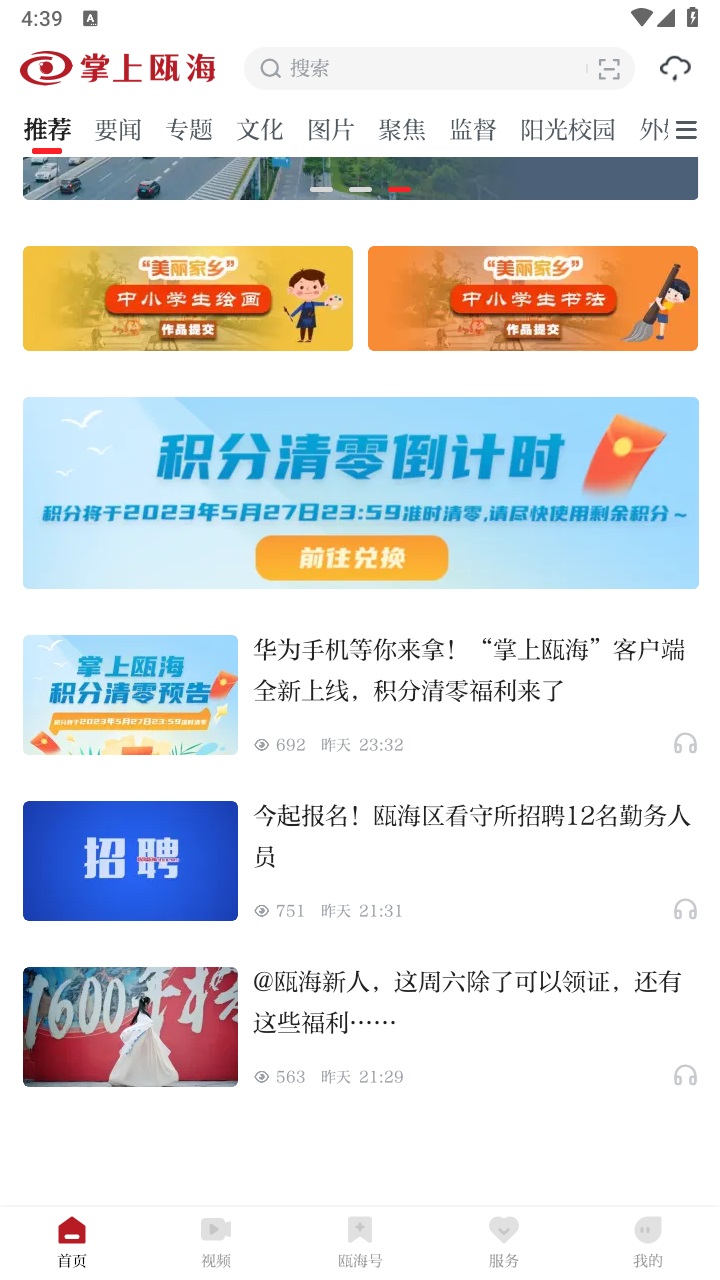Select the magnifier icon to search
This screenshot has height=1280, width=720.
point(270,68)
